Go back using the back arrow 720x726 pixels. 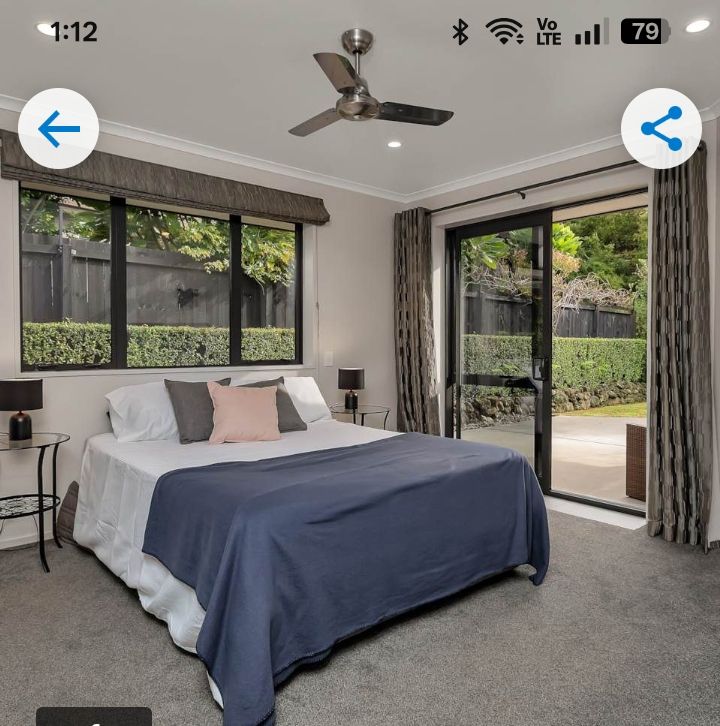58,129
